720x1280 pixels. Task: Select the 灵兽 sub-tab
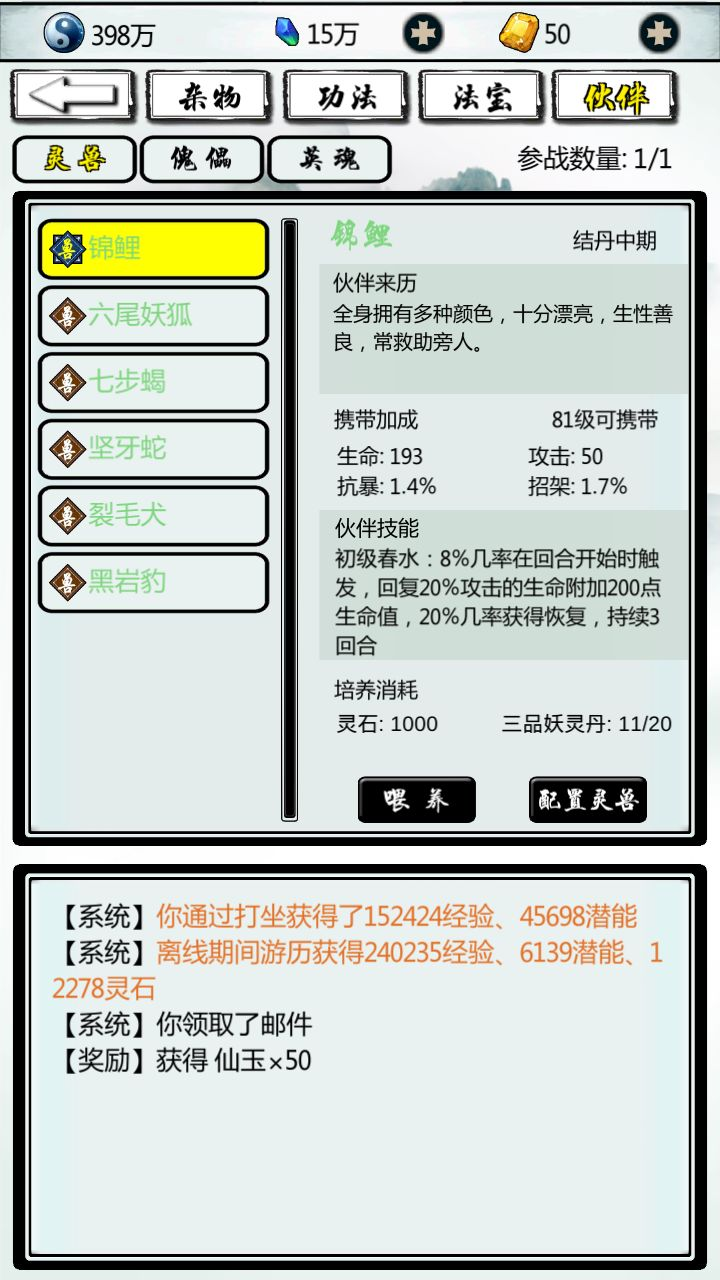click(x=74, y=159)
